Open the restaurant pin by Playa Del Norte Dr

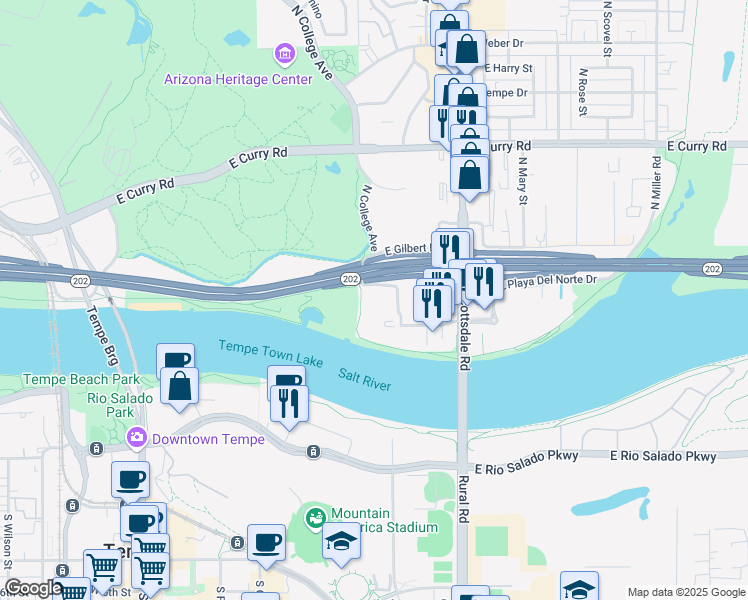(484, 284)
